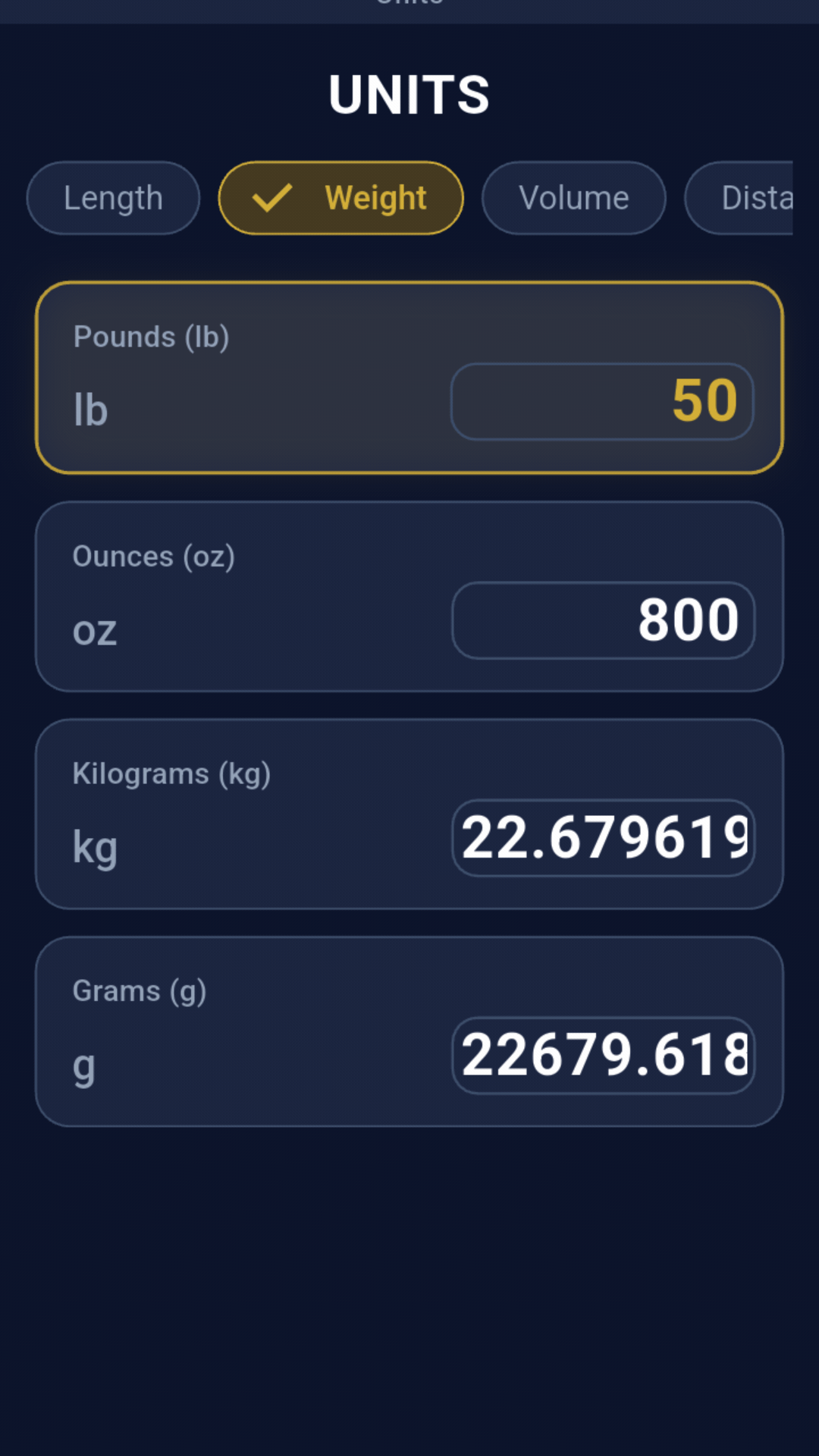Select the Ounces input showing 800
The height and width of the screenshot is (1456, 819).
(x=603, y=620)
